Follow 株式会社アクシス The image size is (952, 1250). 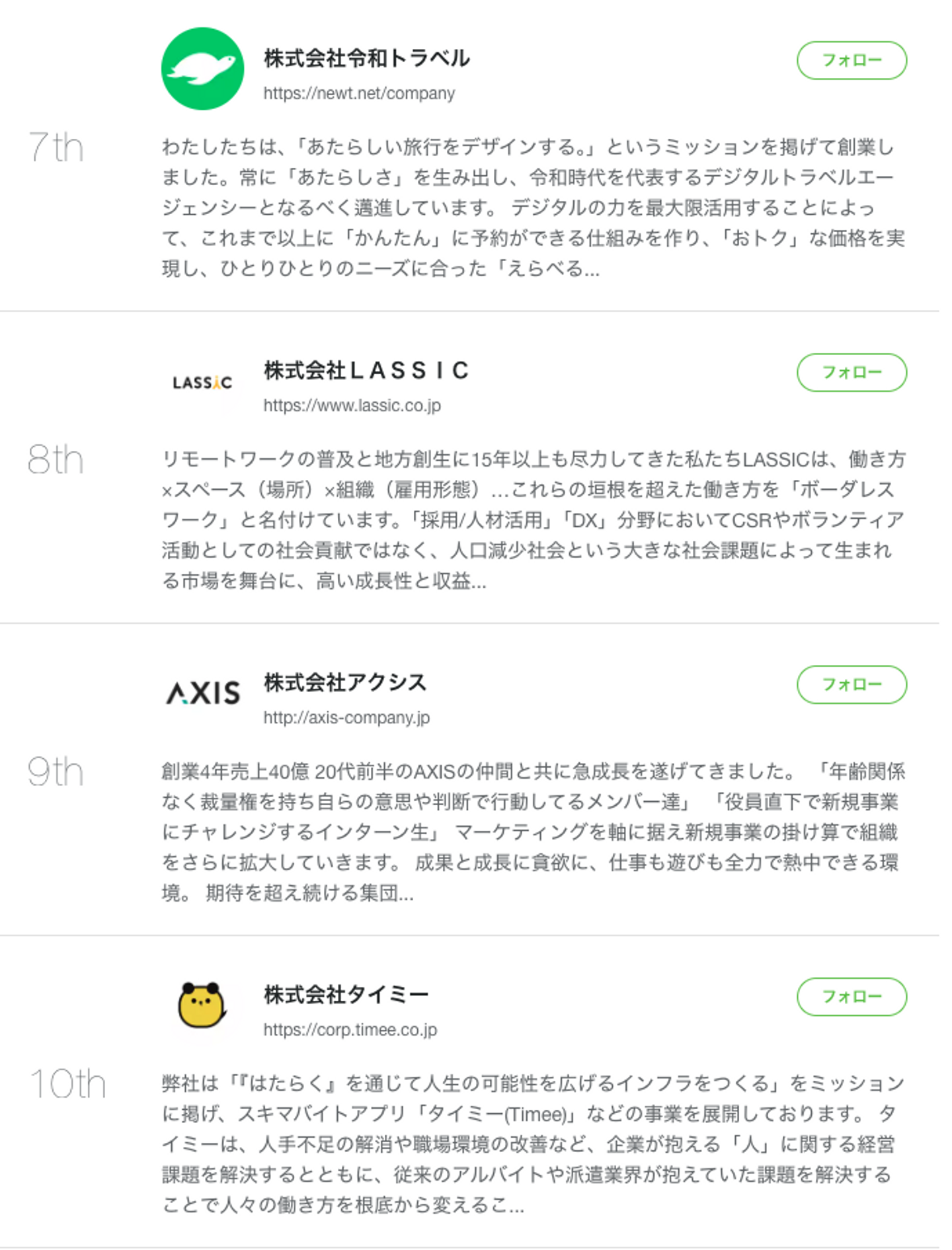point(851,684)
